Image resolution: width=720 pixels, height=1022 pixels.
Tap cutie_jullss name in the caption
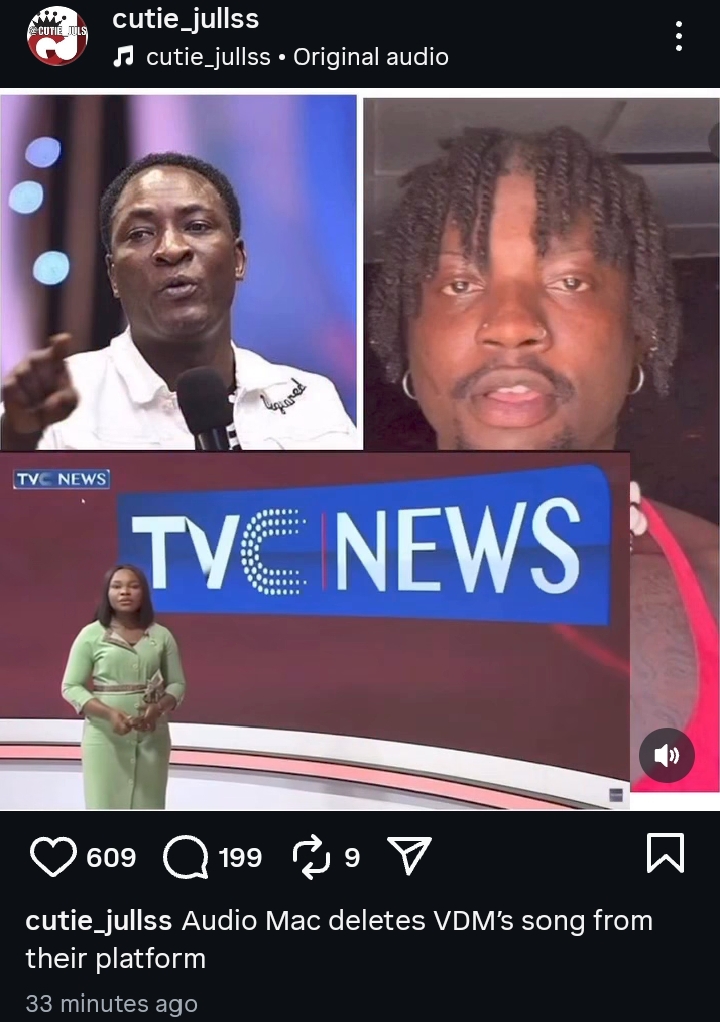tap(98, 920)
